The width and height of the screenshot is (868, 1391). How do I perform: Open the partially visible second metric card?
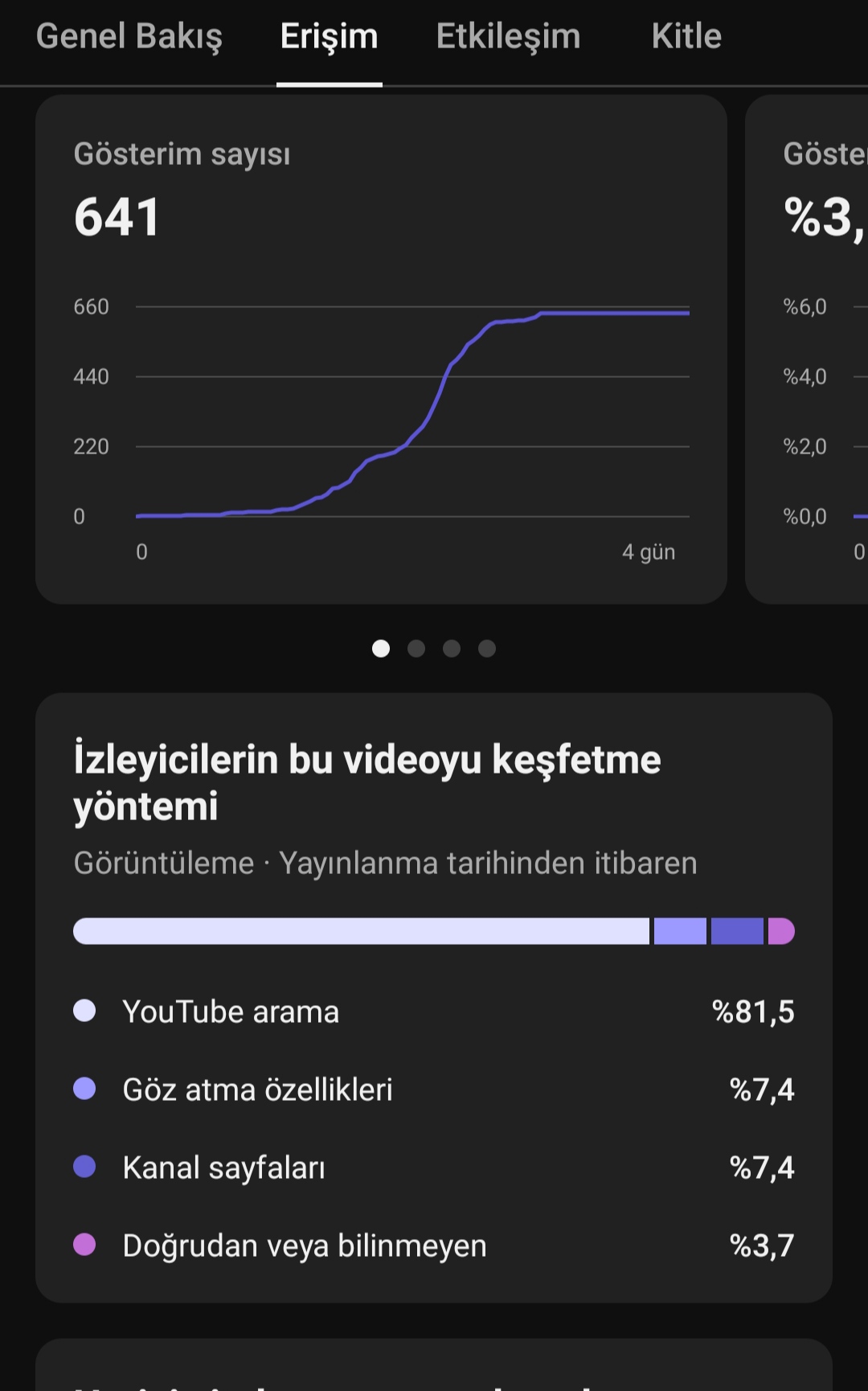[x=807, y=349]
